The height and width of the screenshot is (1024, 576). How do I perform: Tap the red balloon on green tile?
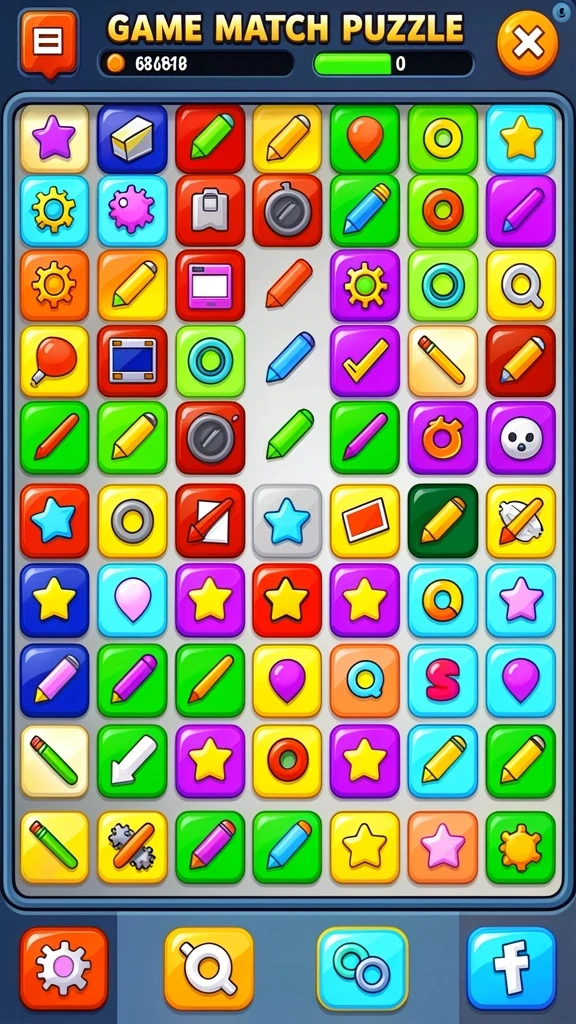(364, 138)
